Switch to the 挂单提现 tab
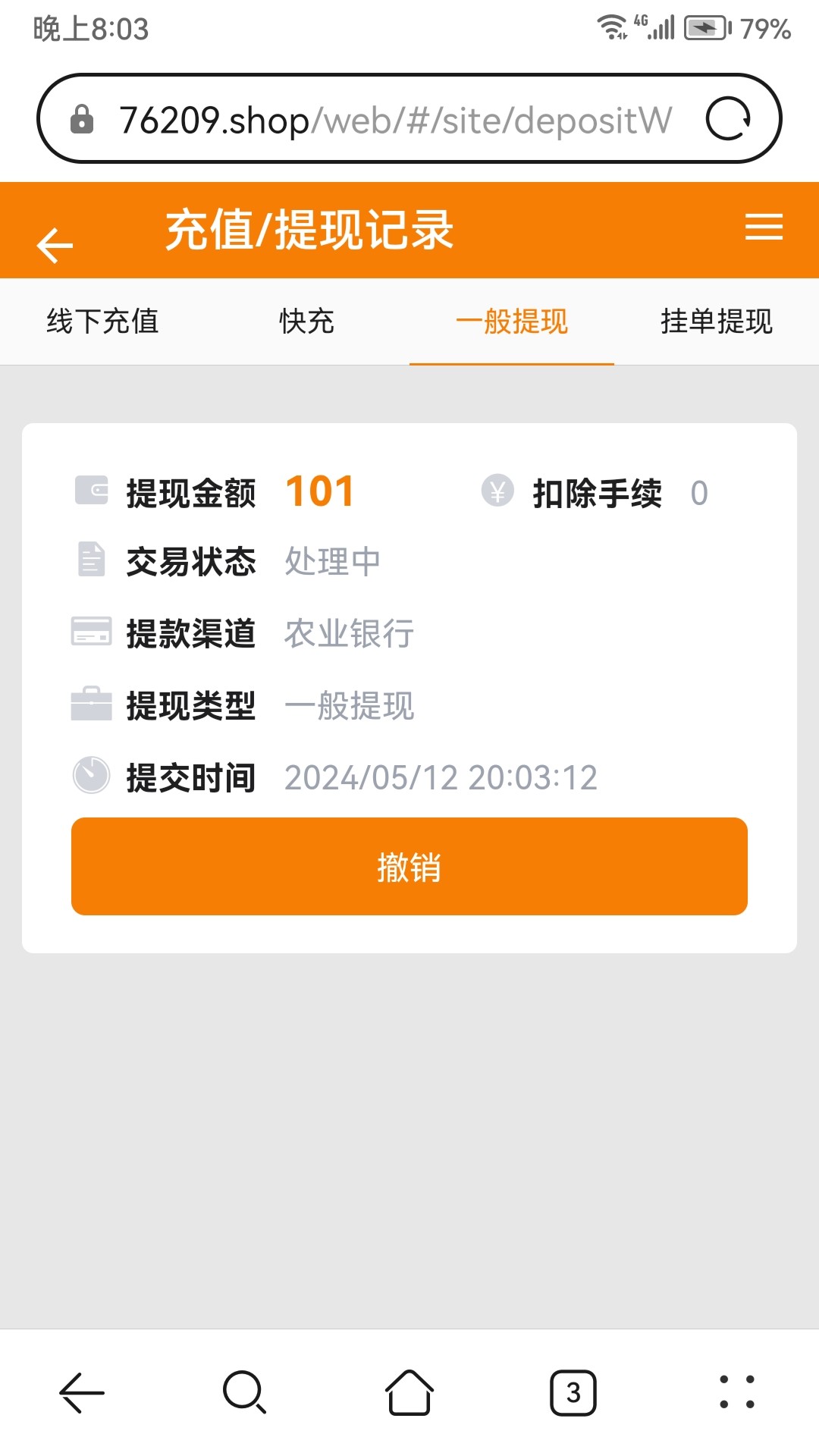This screenshot has height=1456, width=819. click(x=717, y=322)
